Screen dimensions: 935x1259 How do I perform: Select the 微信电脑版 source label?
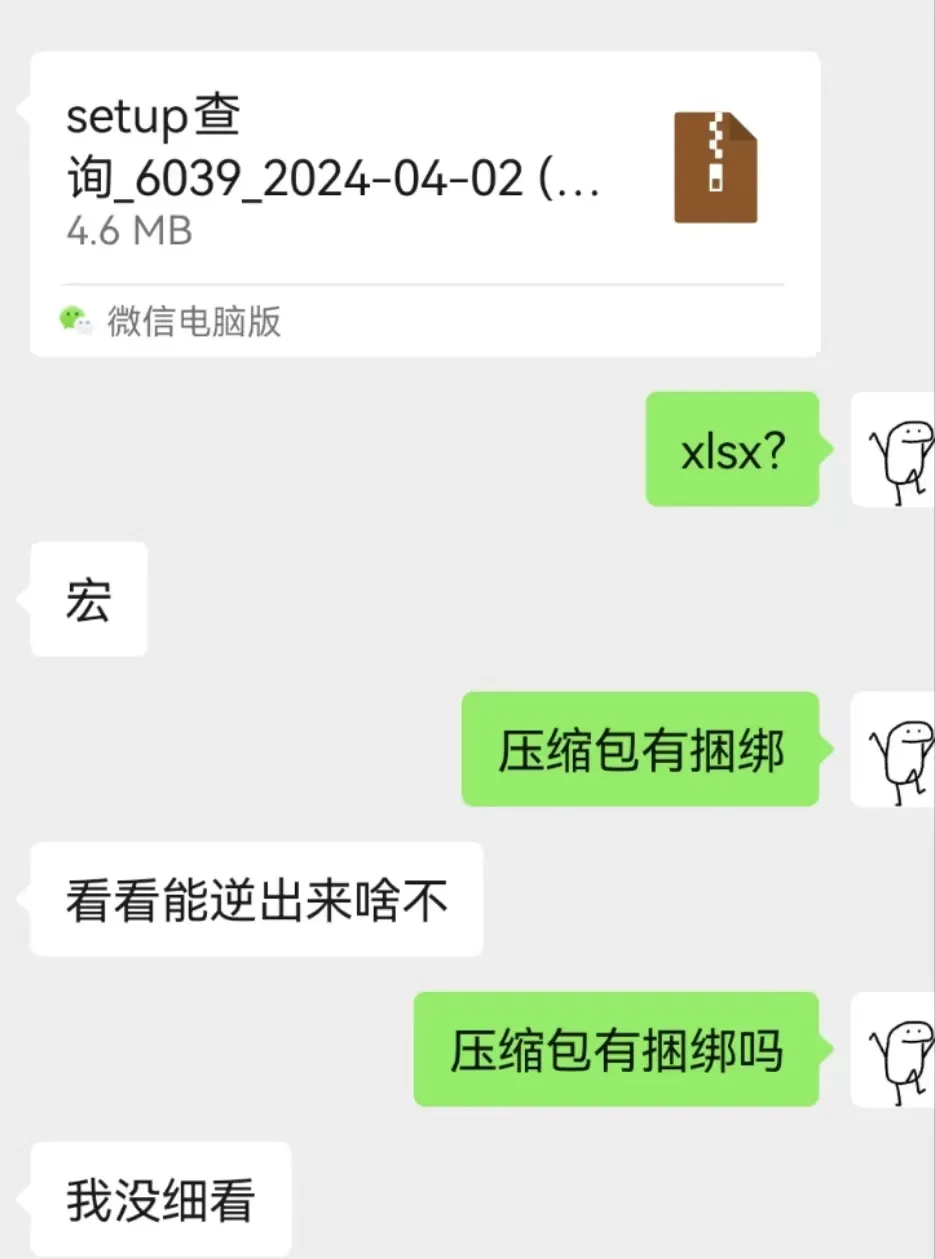coord(193,321)
